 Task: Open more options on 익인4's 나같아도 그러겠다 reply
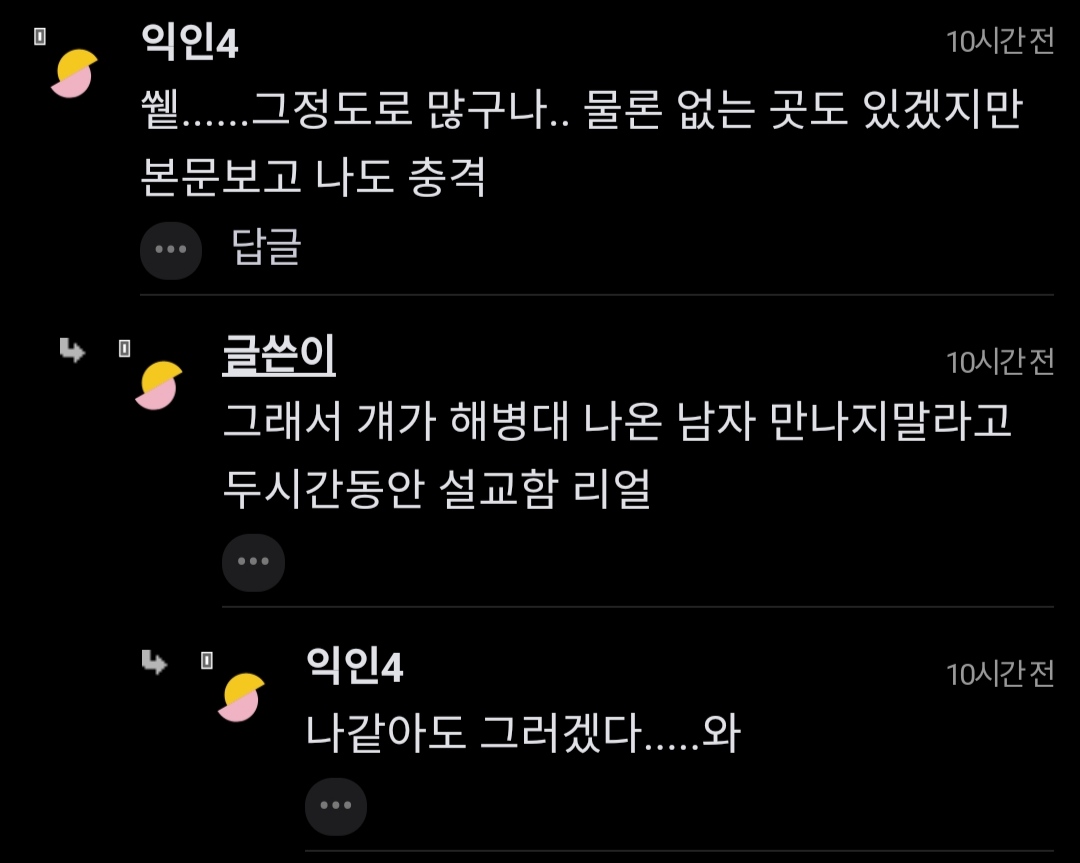(336, 806)
